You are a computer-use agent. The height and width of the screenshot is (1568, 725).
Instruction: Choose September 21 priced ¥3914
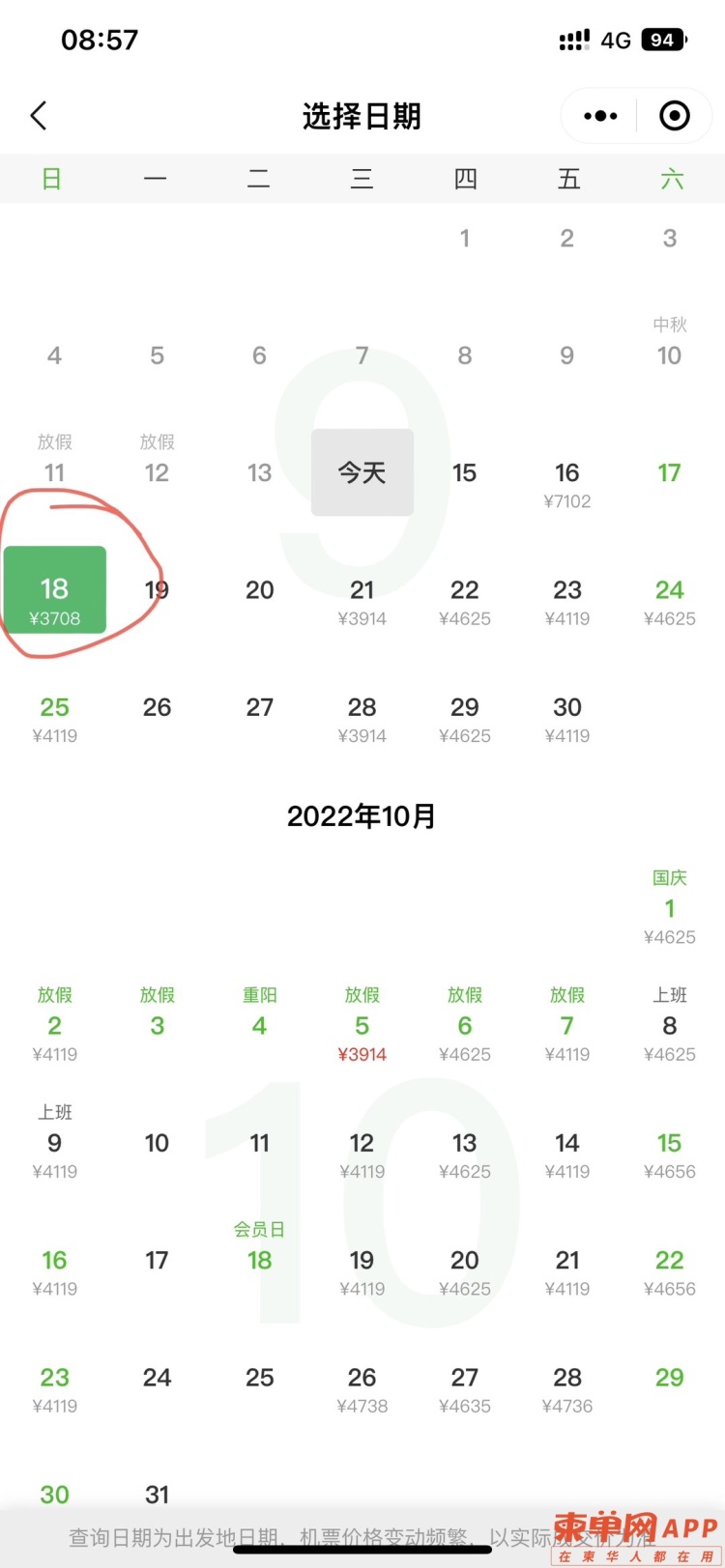tap(362, 601)
